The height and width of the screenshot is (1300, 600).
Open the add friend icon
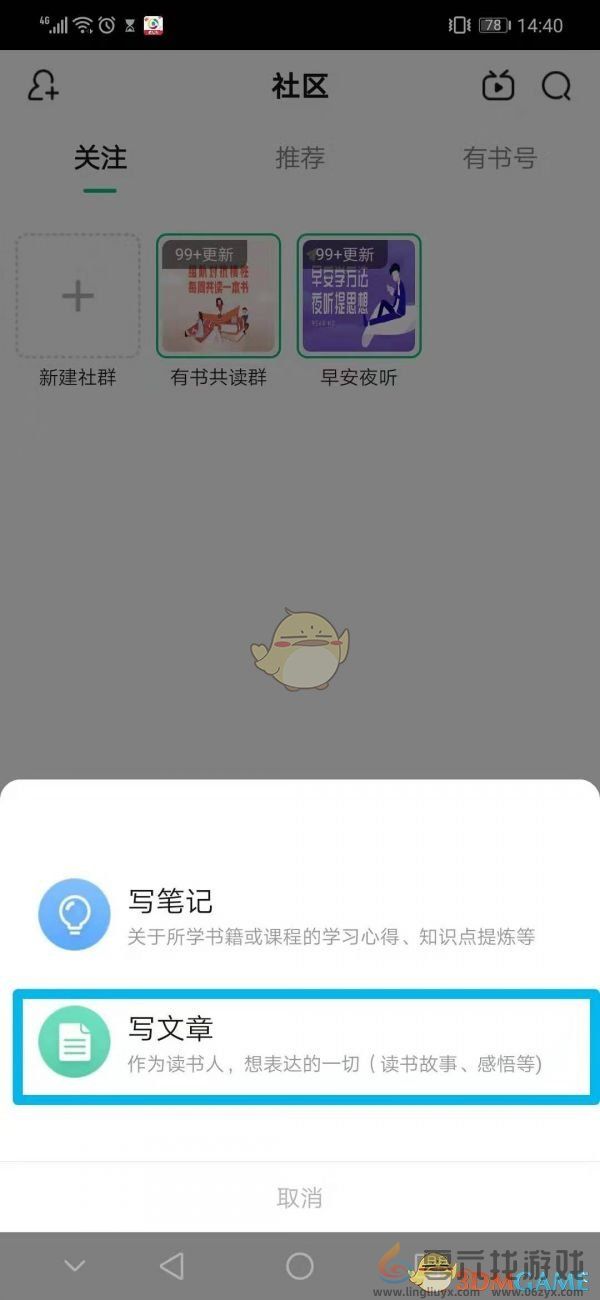pyautogui.click(x=43, y=86)
